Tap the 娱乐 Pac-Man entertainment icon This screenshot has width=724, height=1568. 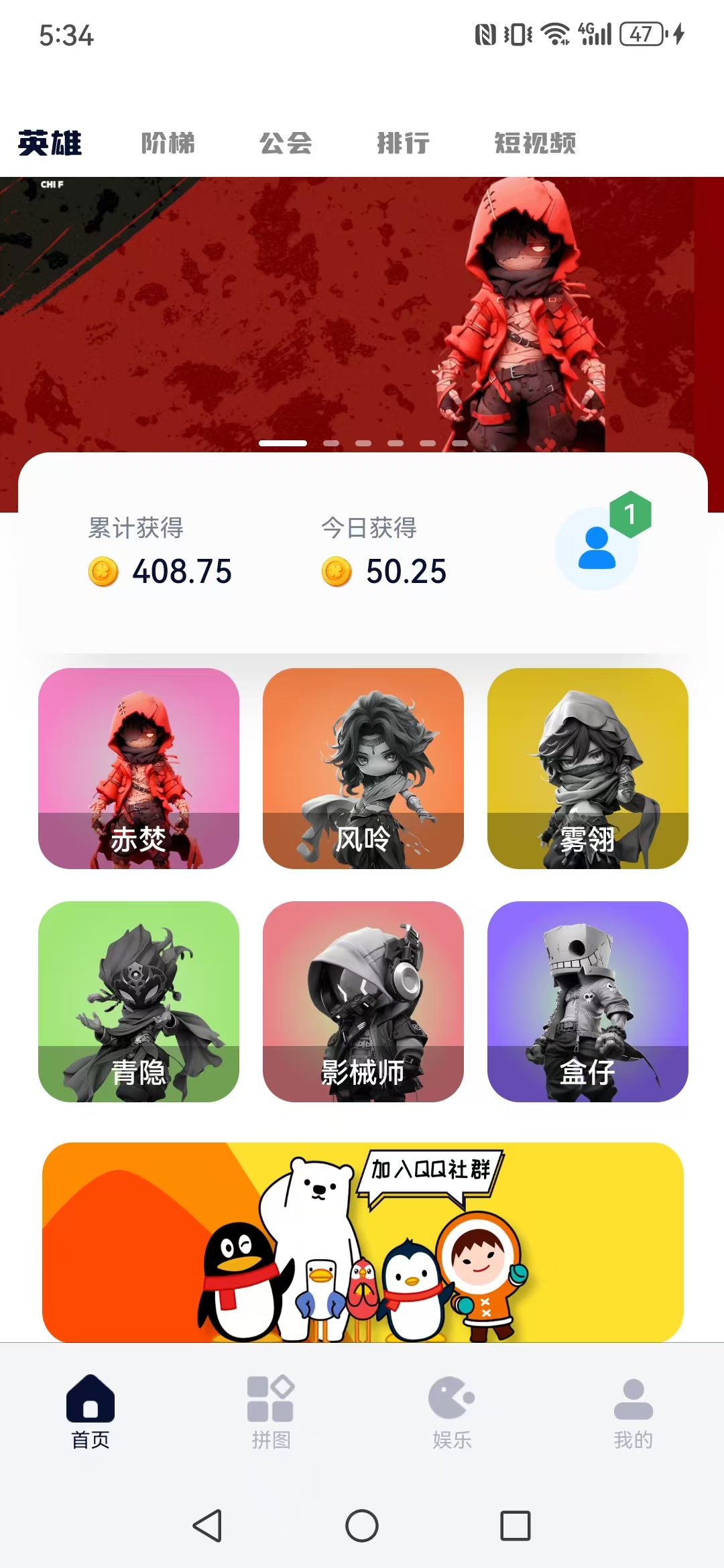(x=450, y=1400)
